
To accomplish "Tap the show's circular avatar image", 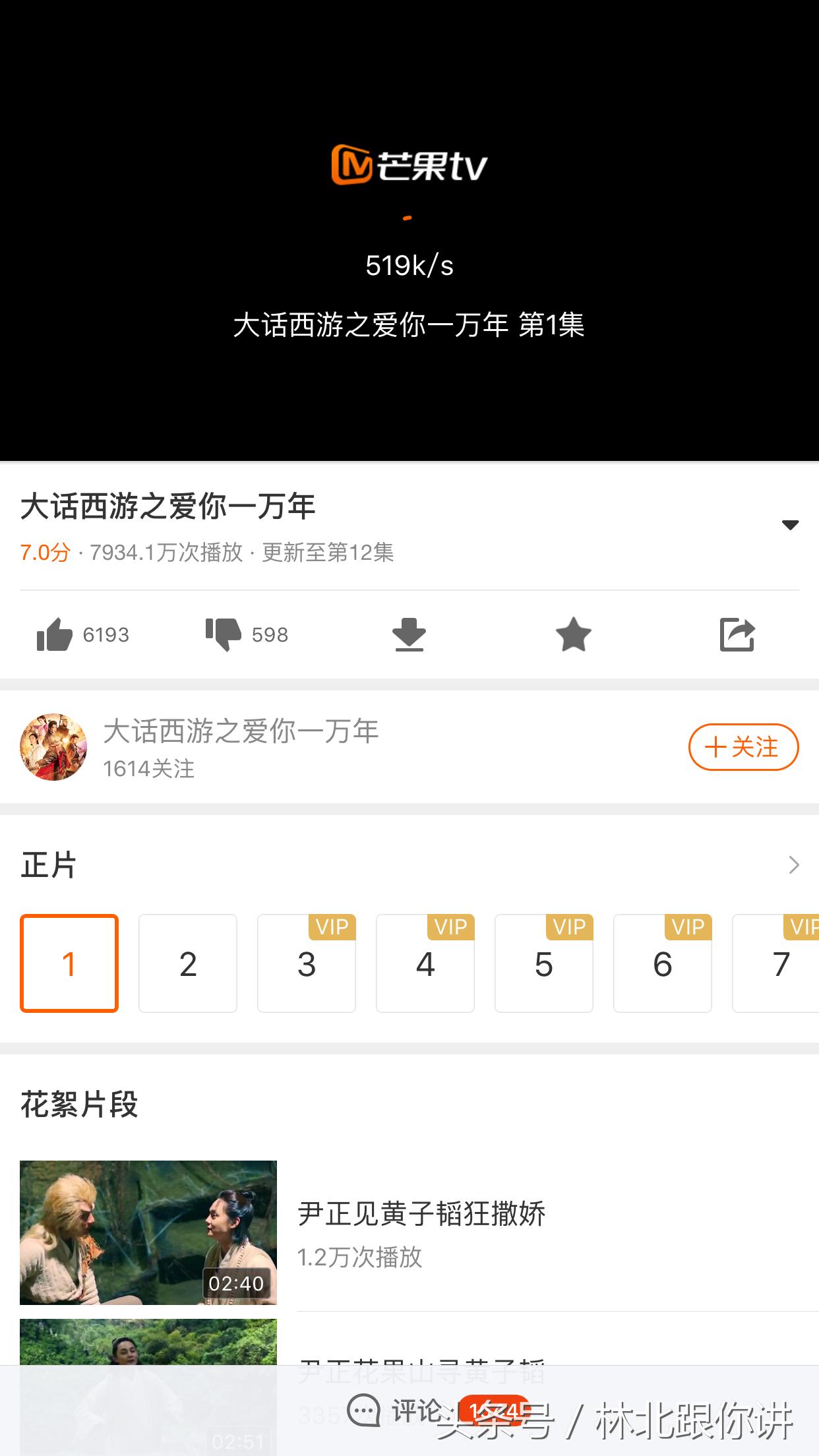I will tap(53, 747).
